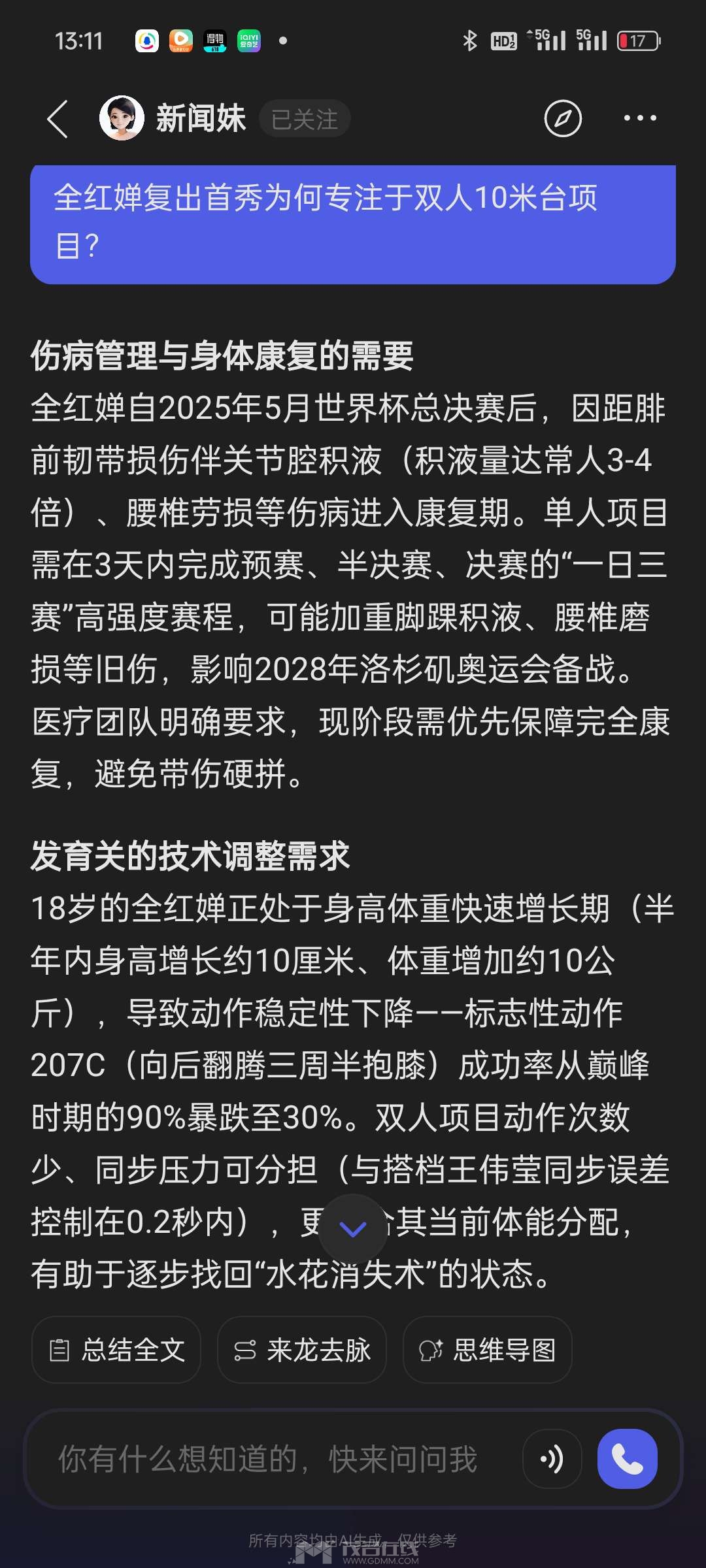
Task: Open the compass discover icon
Action: pyautogui.click(x=563, y=119)
